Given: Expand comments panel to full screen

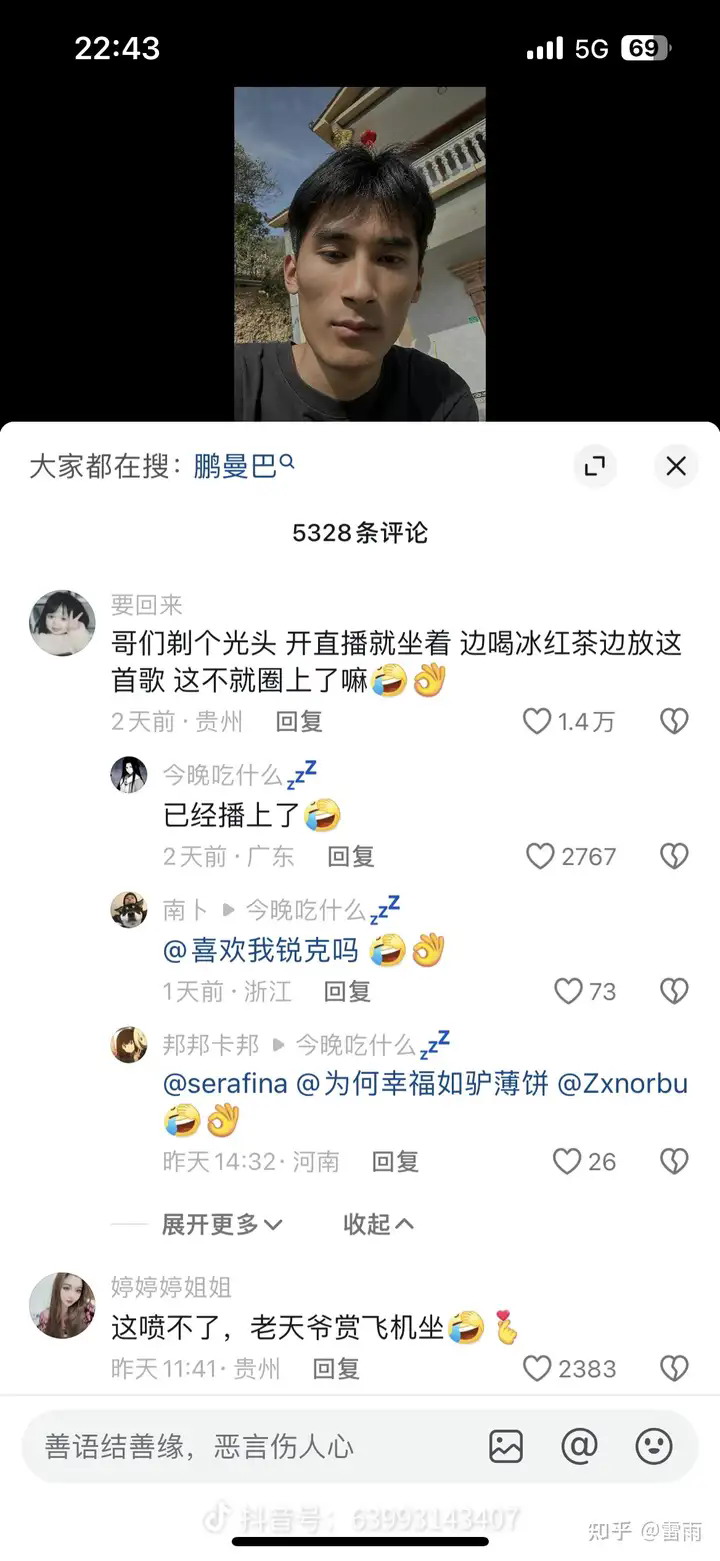Looking at the screenshot, I should tap(595, 466).
